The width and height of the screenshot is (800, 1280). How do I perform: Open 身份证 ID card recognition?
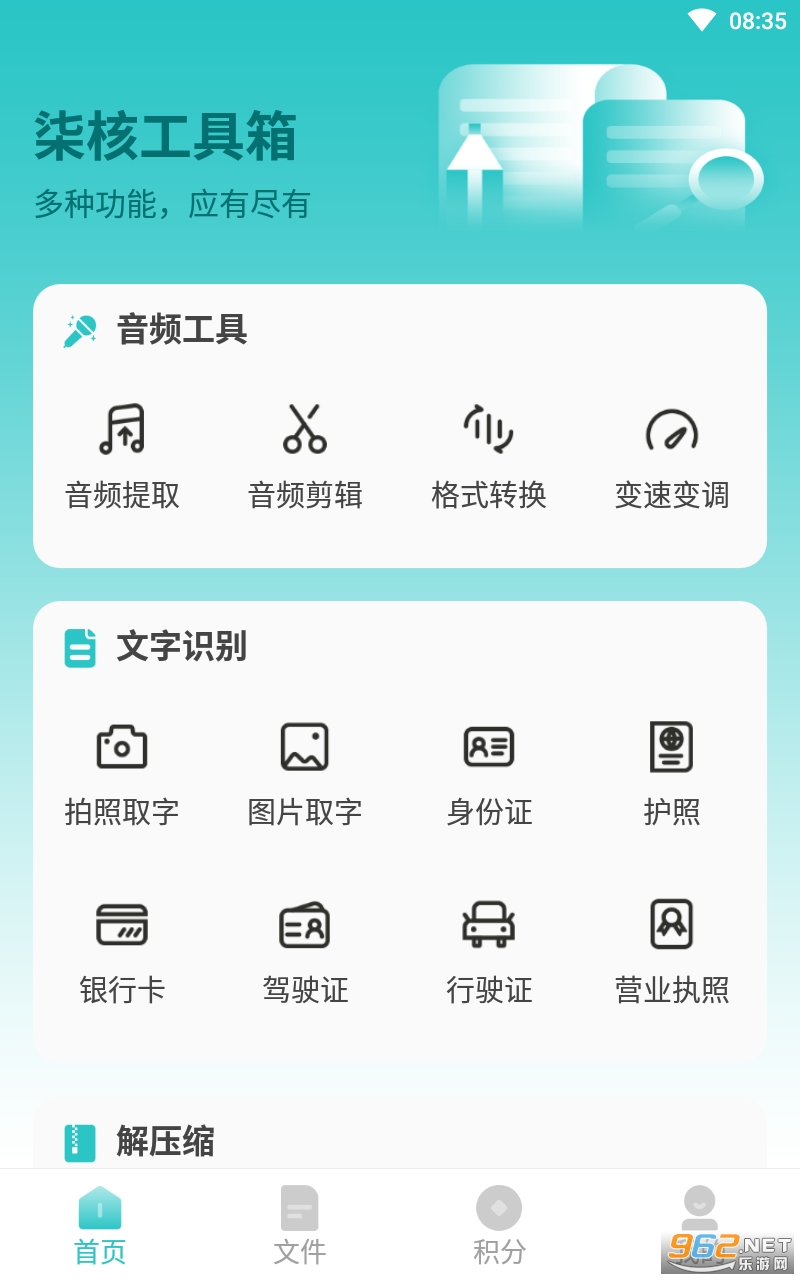489,773
